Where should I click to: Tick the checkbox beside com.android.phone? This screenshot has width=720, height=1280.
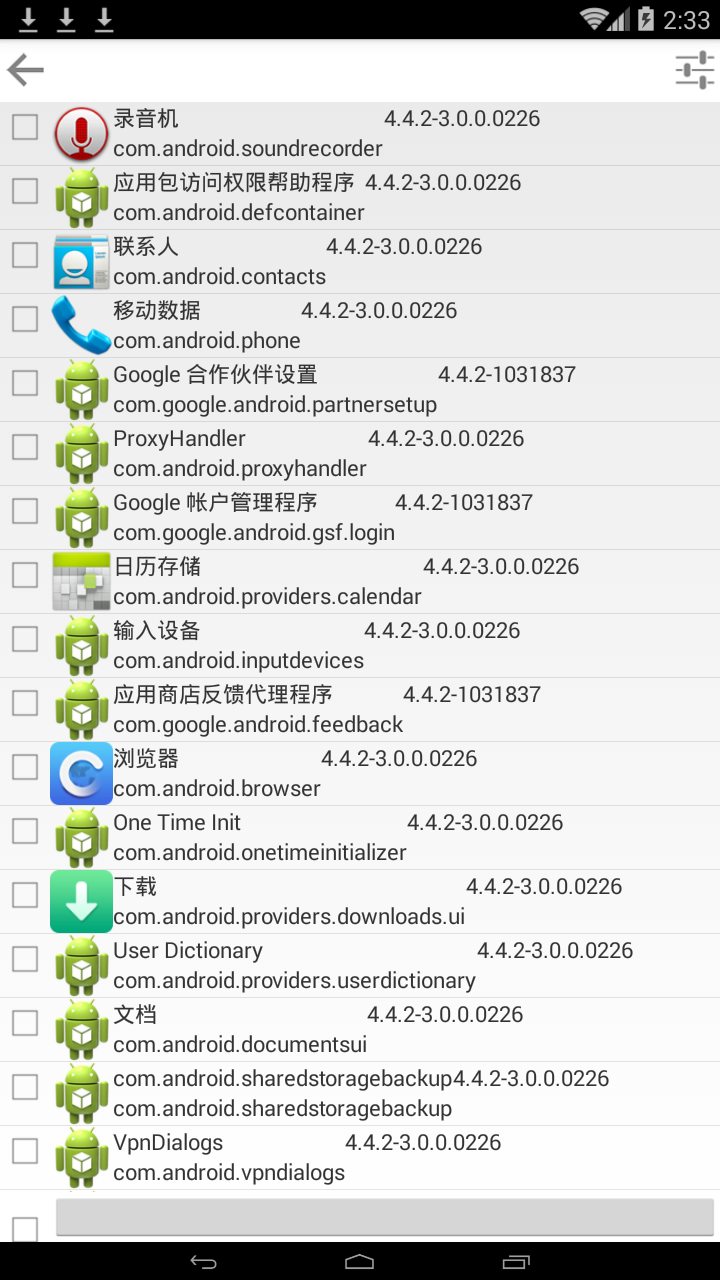click(x=25, y=319)
